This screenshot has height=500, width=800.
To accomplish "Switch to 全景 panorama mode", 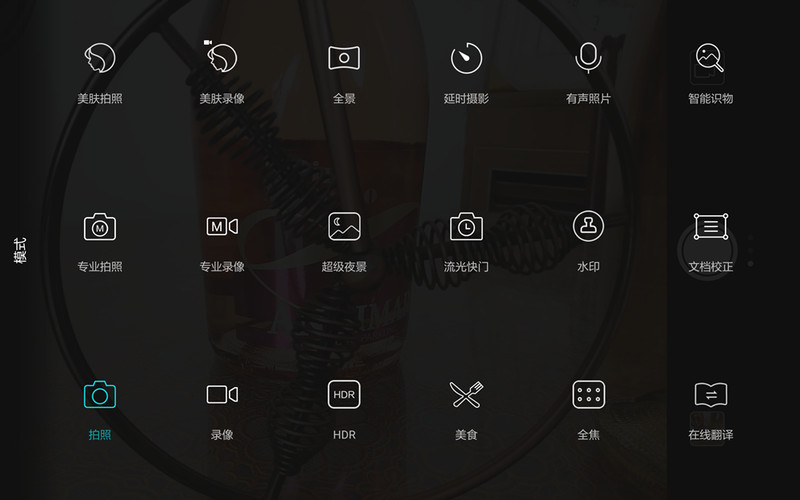I will click(344, 60).
